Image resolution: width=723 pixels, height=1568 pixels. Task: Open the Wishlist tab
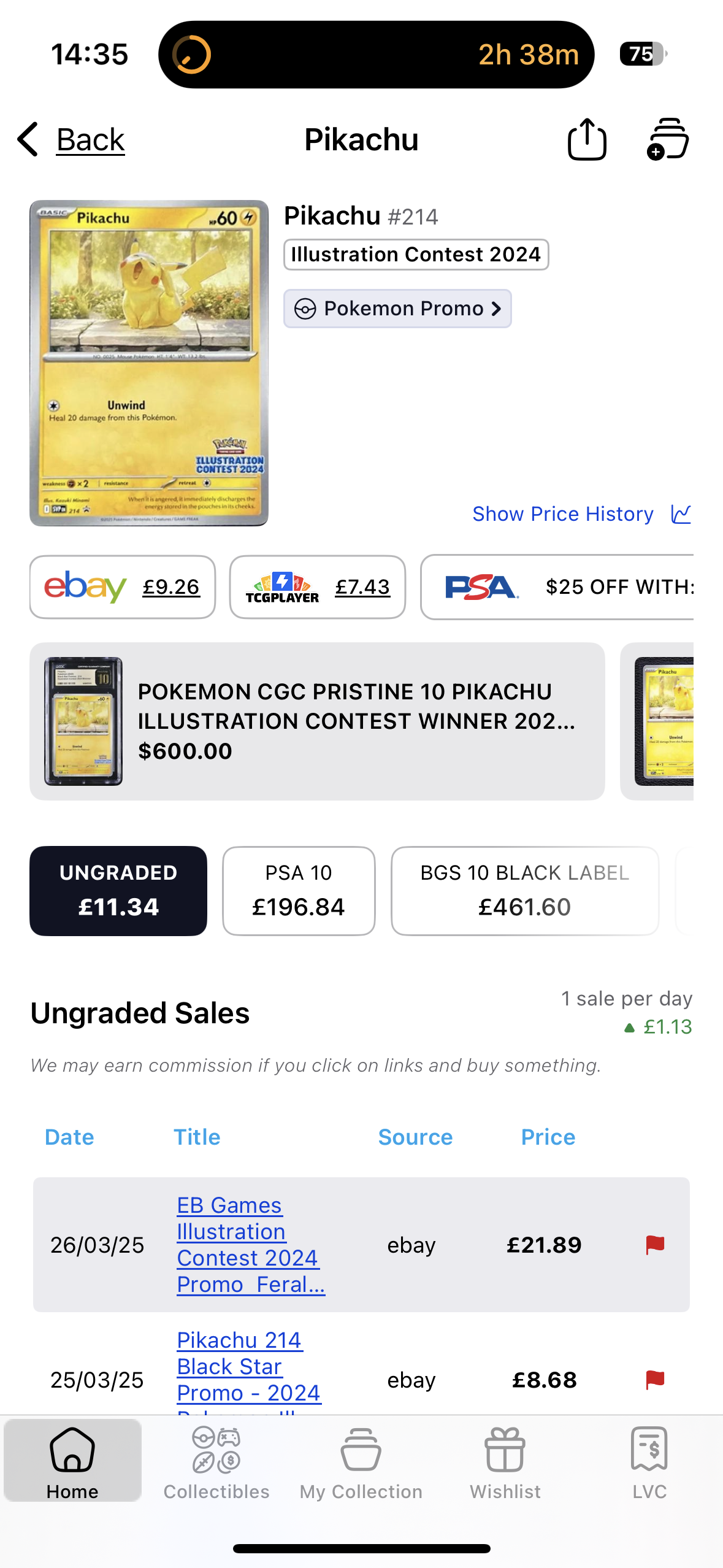click(x=505, y=1463)
